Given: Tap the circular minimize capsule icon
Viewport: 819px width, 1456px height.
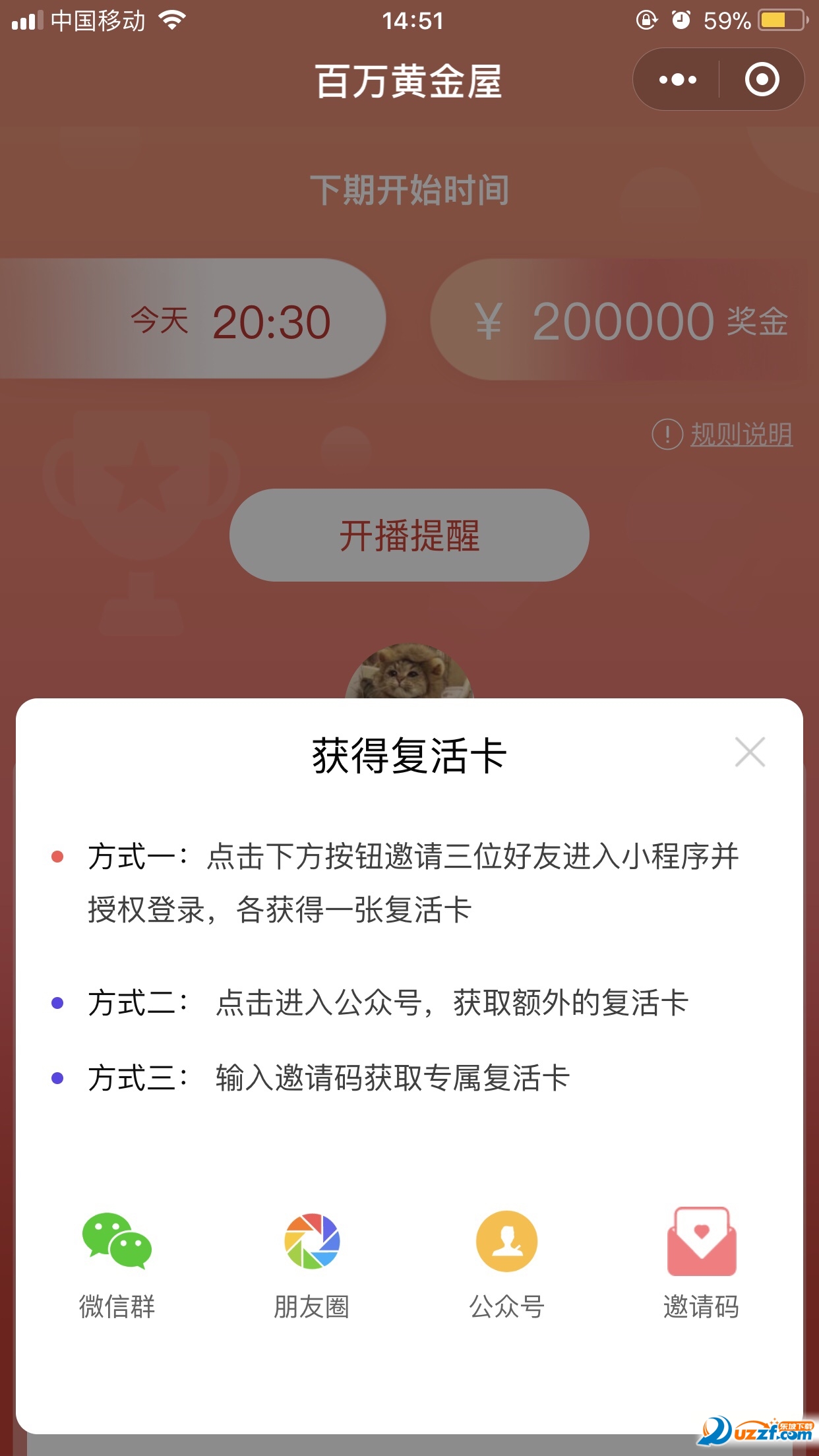Looking at the screenshot, I should click(x=762, y=79).
